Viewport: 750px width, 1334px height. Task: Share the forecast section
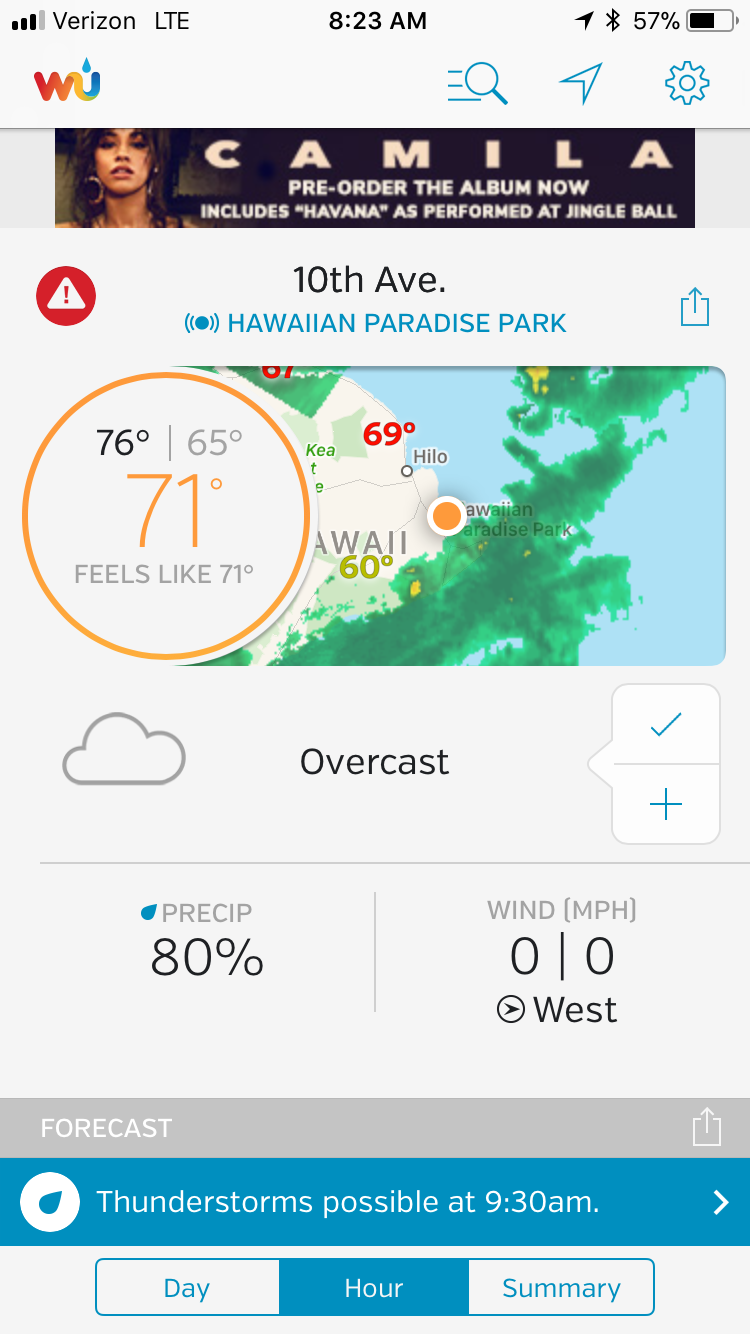point(706,1127)
